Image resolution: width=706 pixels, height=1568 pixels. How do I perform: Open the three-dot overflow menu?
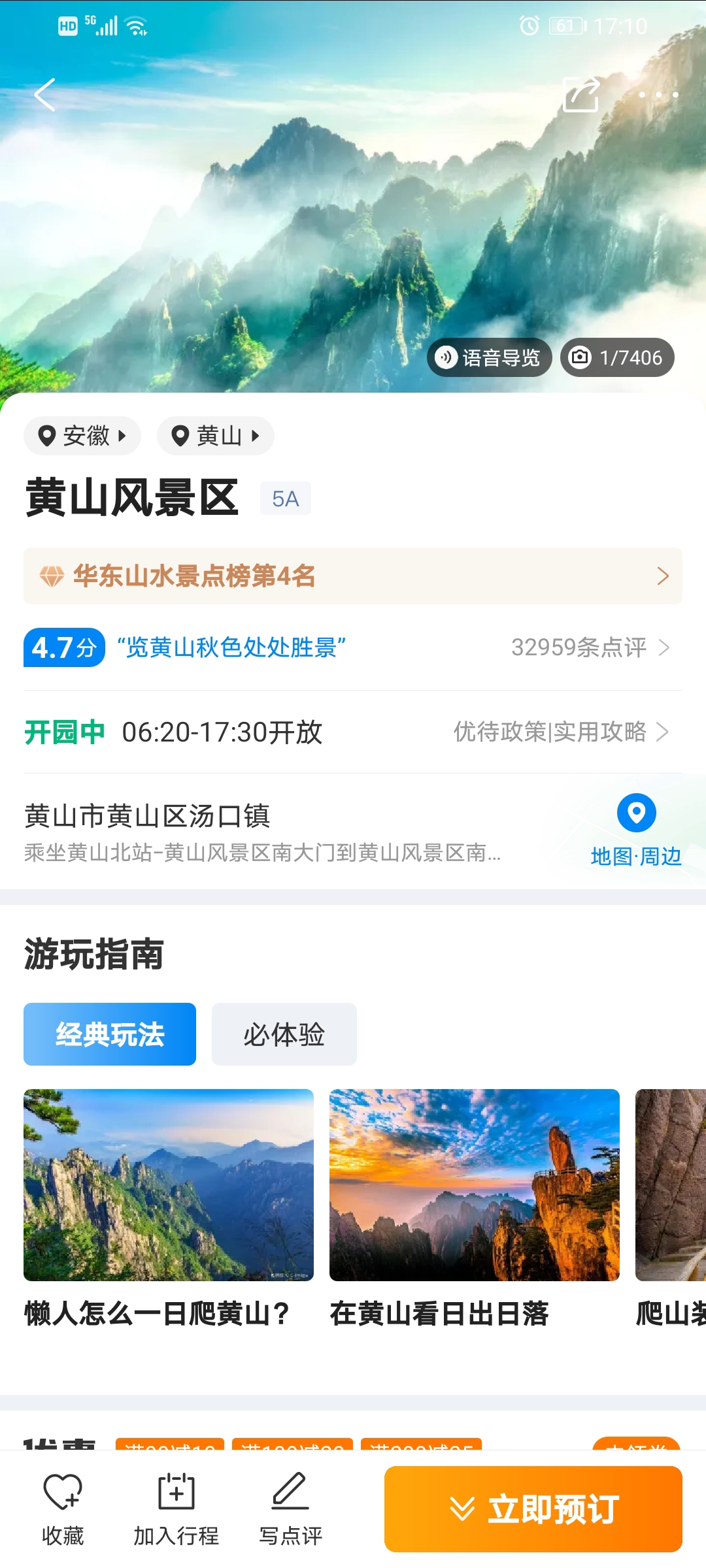pos(658,95)
